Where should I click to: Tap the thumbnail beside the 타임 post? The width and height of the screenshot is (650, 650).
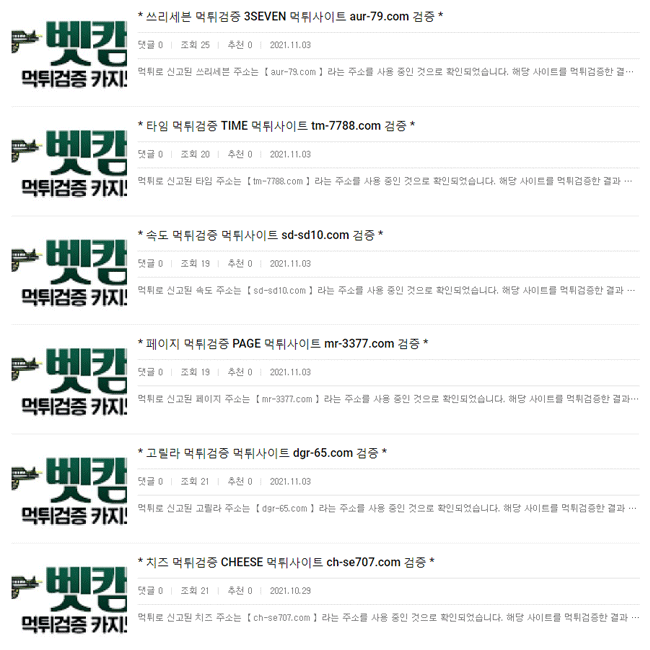pos(69,162)
